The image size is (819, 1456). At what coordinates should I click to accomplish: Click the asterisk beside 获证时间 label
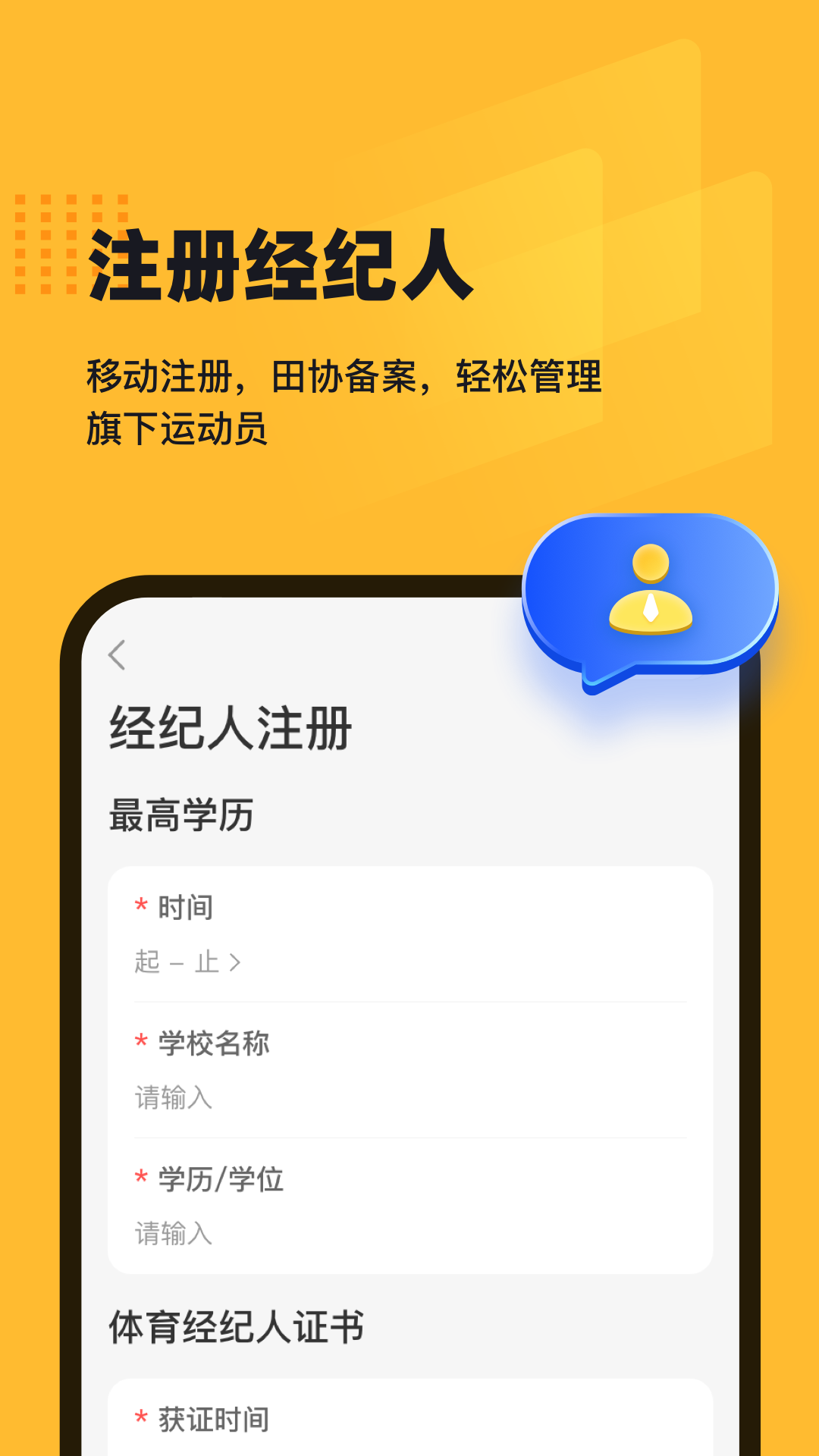coord(140,1418)
